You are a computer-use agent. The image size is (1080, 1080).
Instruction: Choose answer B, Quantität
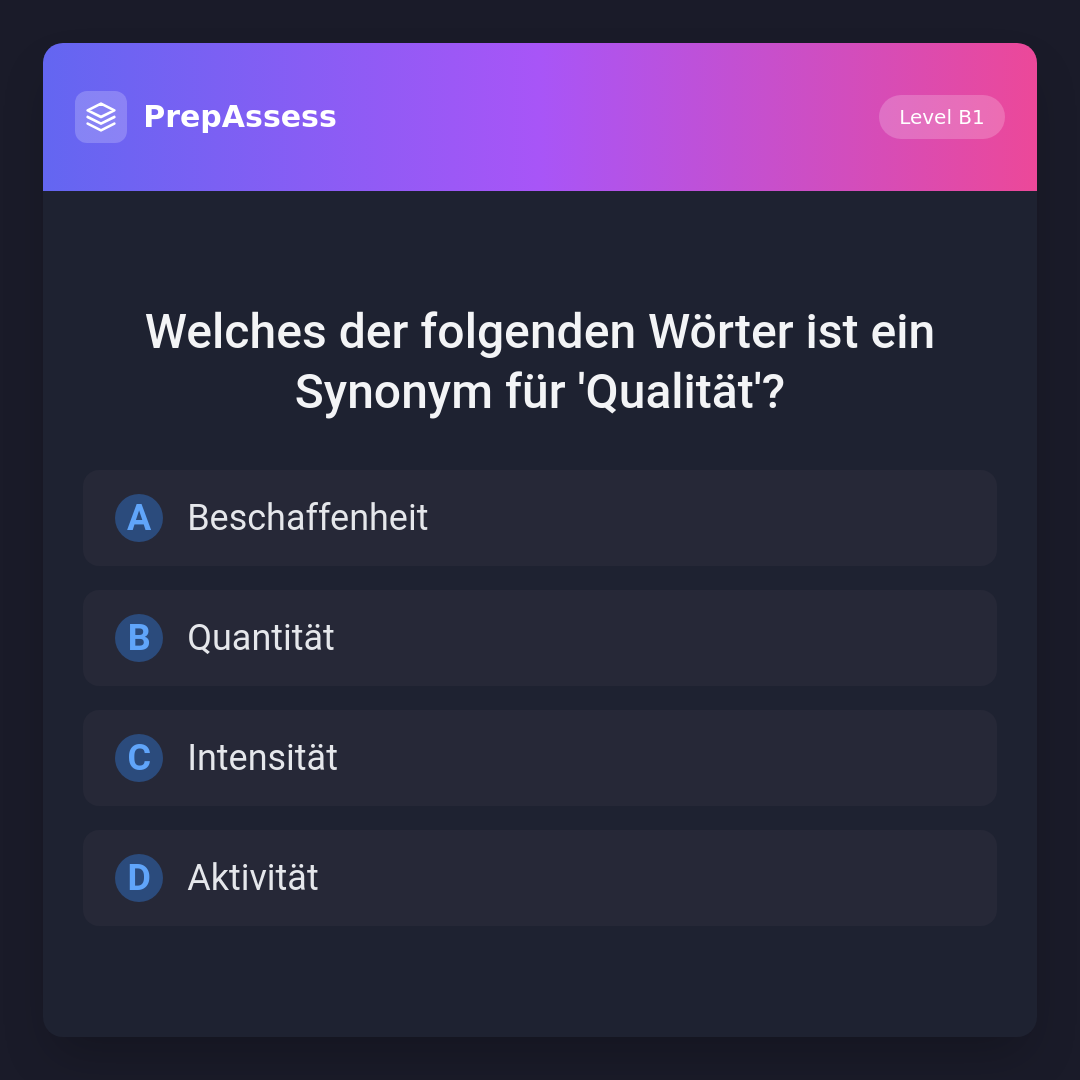[539, 638]
